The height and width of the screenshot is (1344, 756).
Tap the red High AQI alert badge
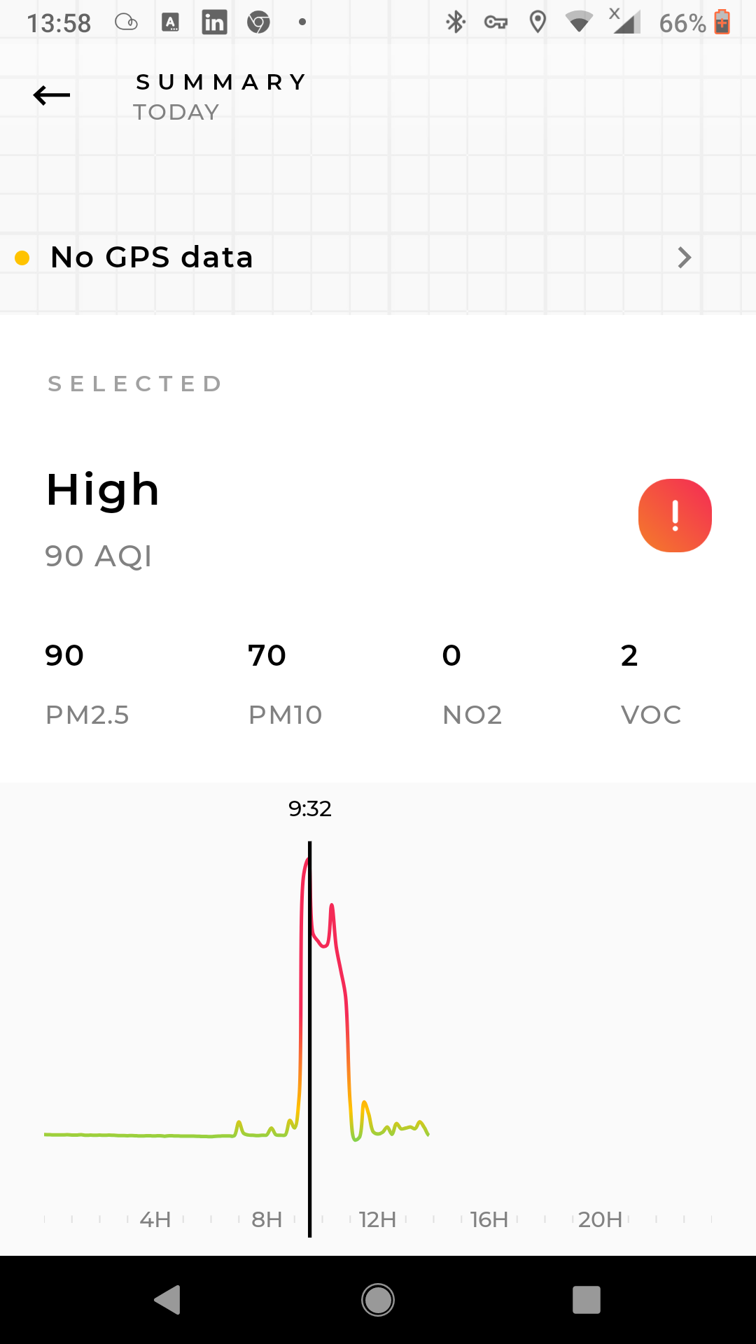675,515
